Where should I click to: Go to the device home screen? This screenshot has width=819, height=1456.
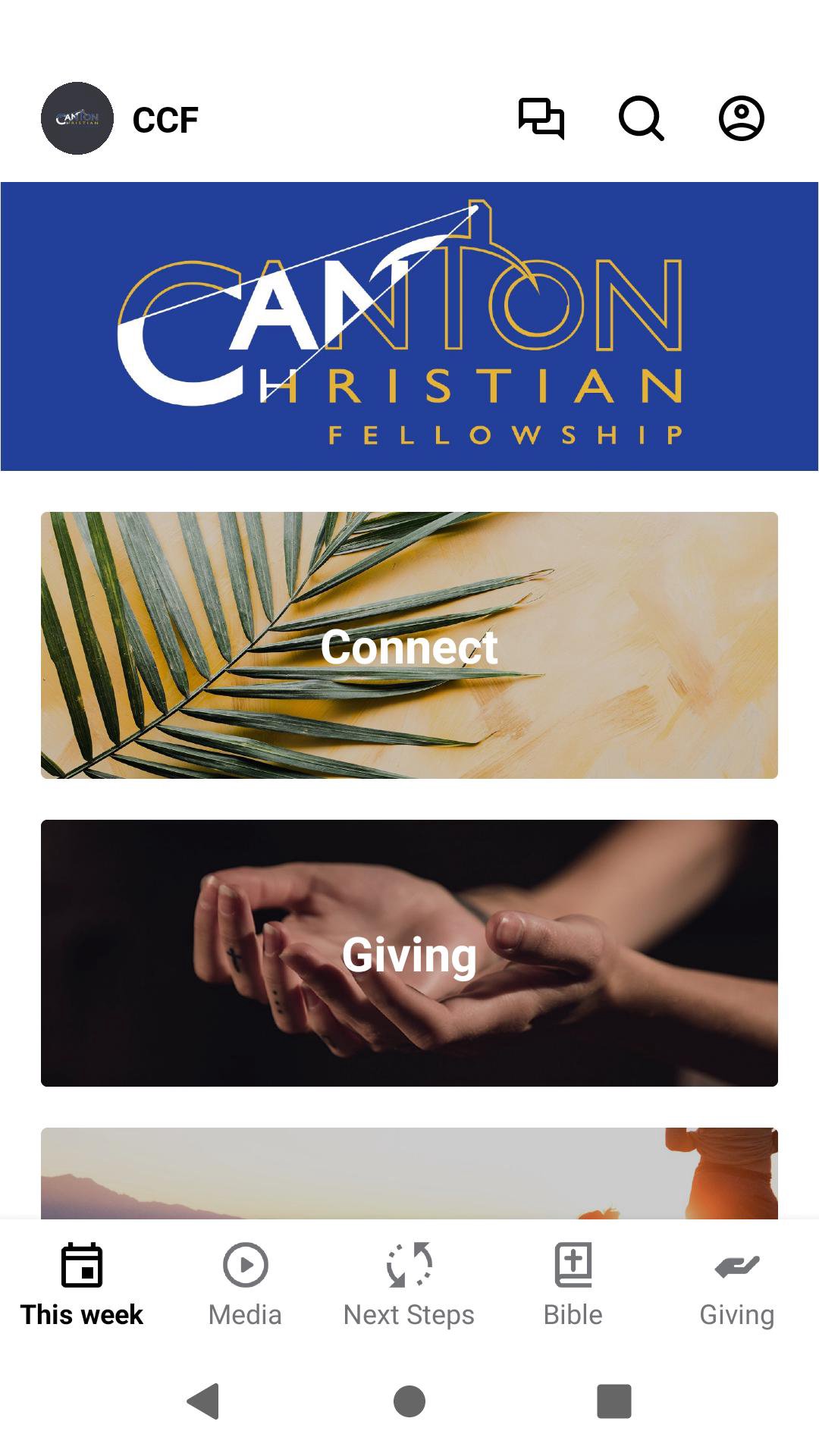[x=409, y=1401]
